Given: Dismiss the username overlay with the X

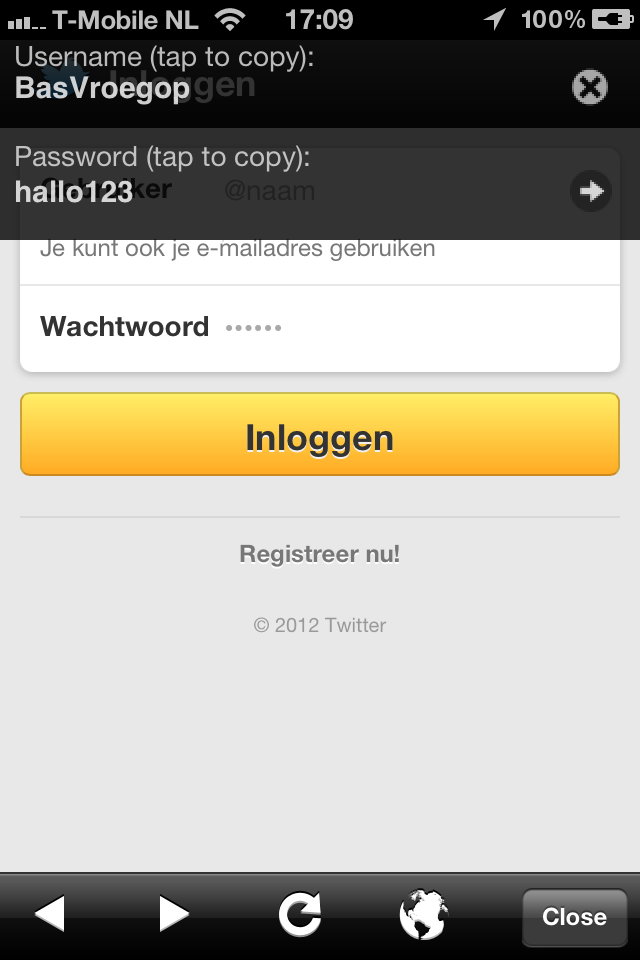Looking at the screenshot, I should coord(590,88).
